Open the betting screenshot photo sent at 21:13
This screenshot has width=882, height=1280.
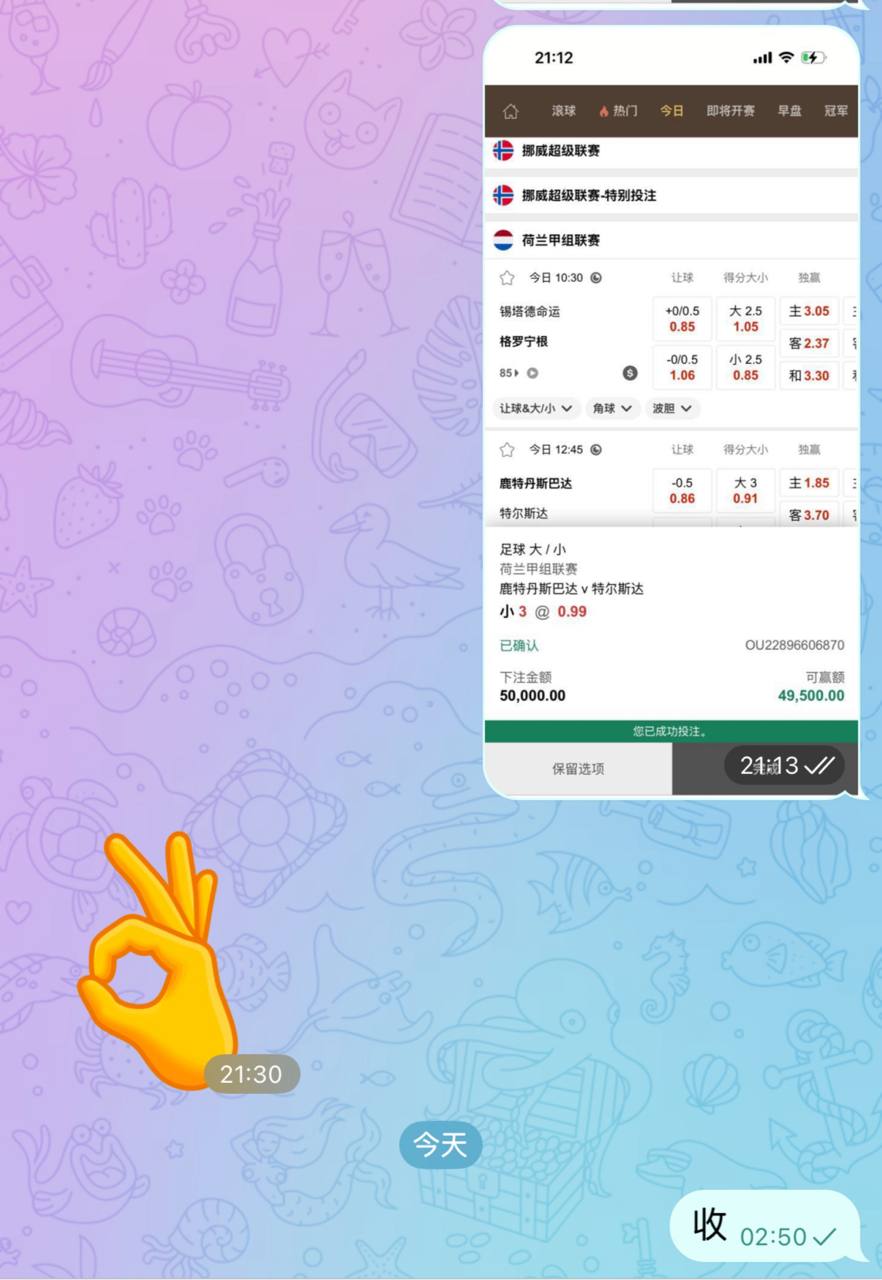[x=670, y=410]
